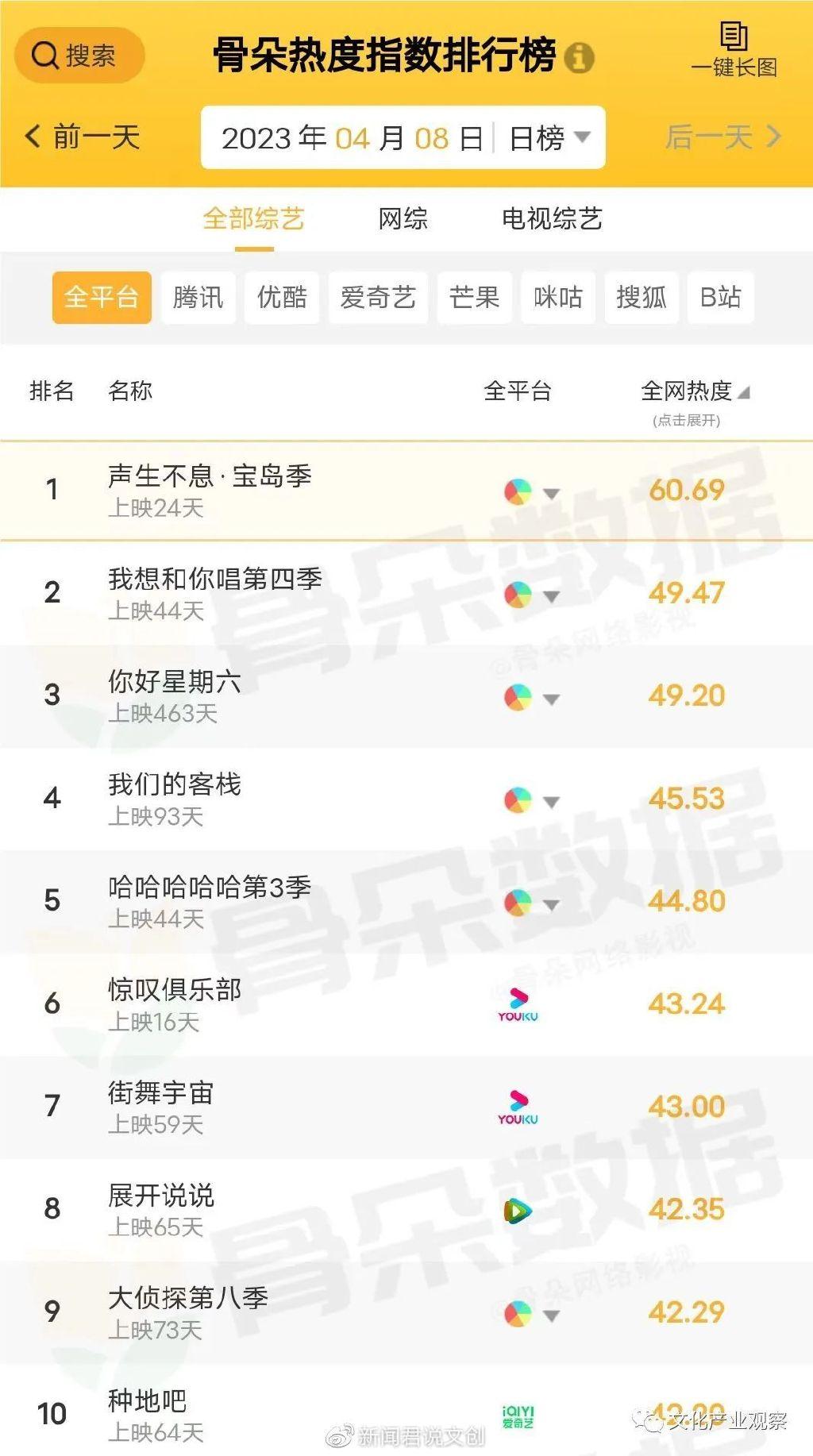Generate a long image with 一键长图
813x1456 pixels.
[x=734, y=50]
